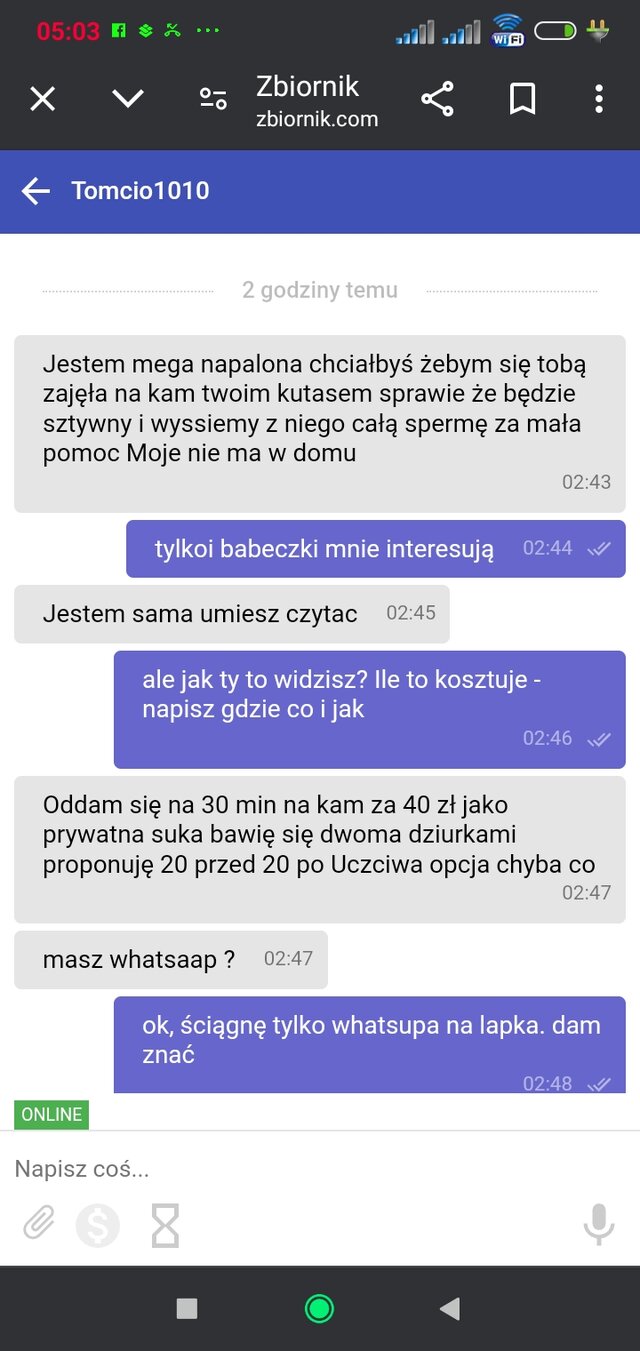Go to the system home screen

tap(319, 1308)
